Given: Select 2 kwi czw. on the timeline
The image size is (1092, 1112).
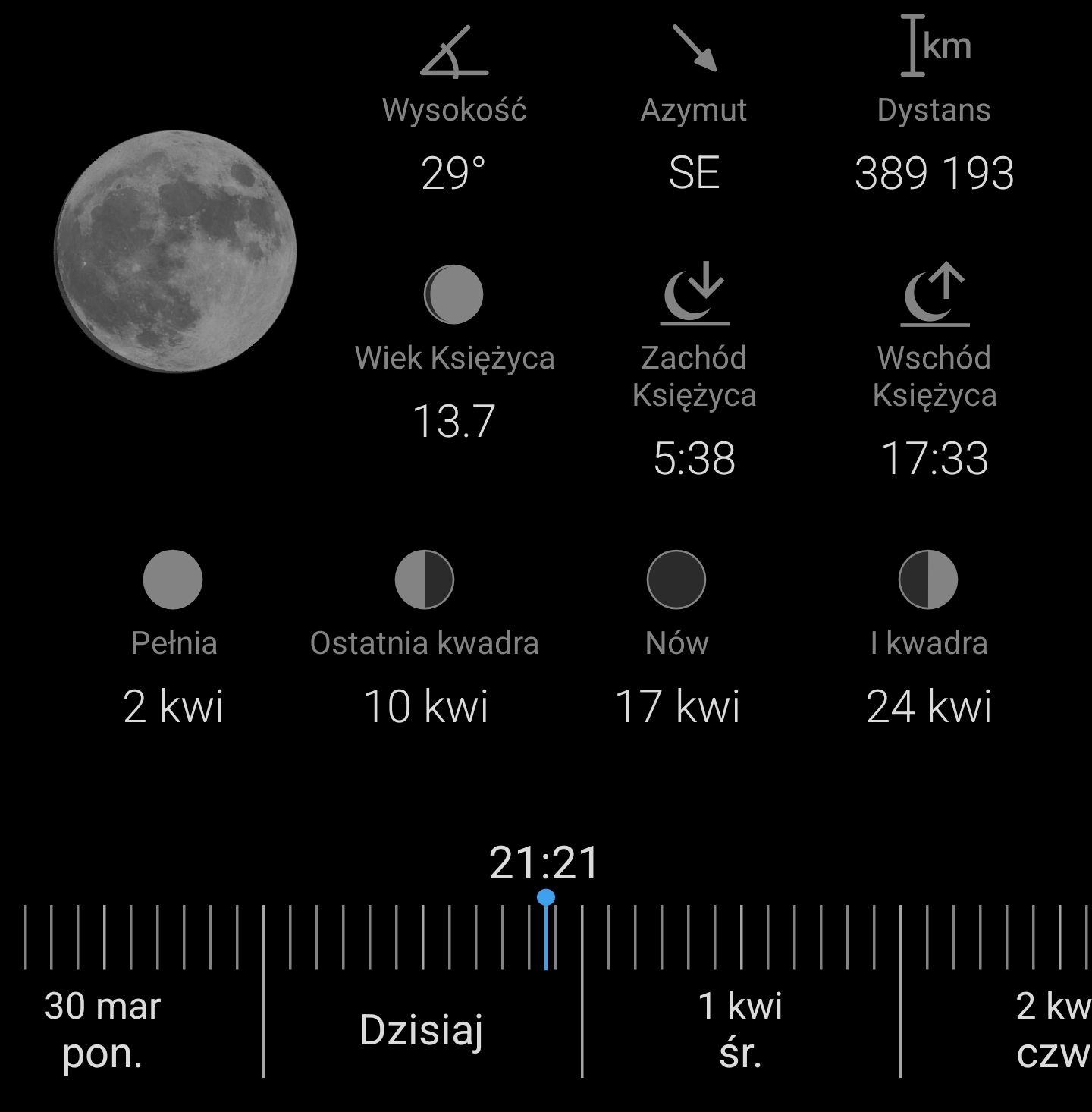Looking at the screenshot, I should (x=1053, y=1029).
